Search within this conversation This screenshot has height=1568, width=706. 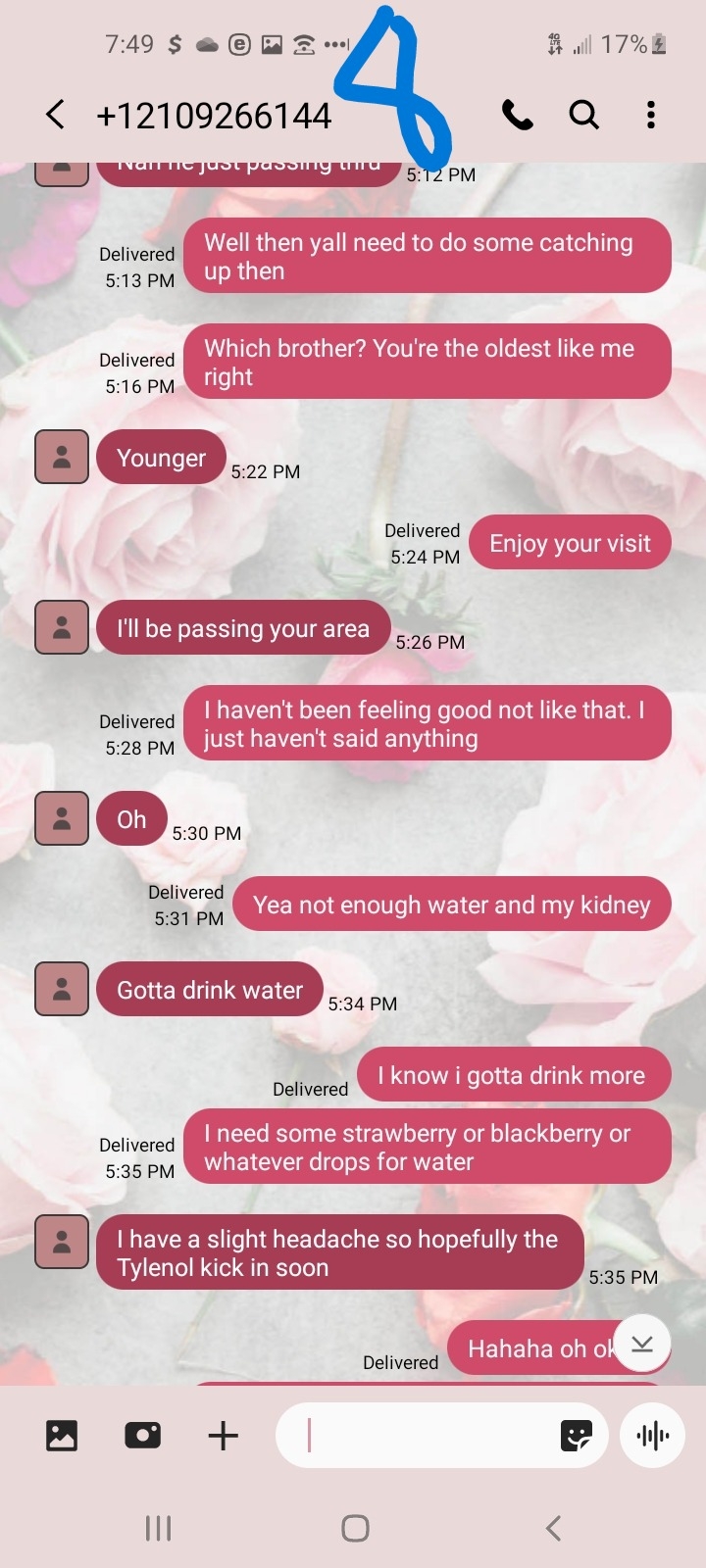(584, 116)
